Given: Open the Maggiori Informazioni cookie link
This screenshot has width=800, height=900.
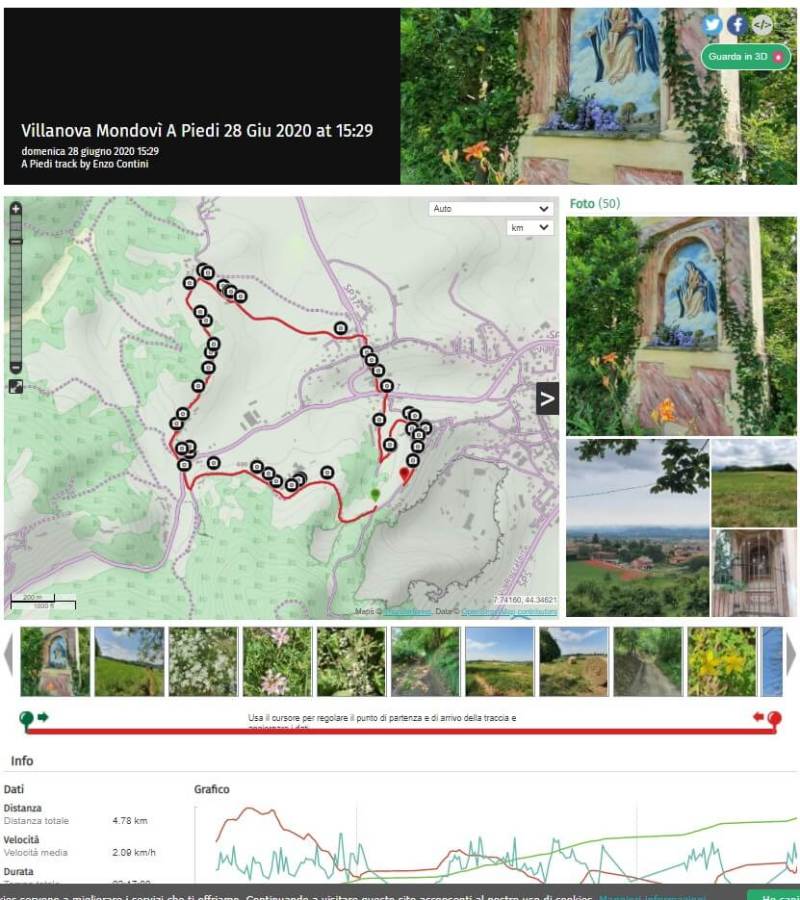Looking at the screenshot, I should (651, 897).
